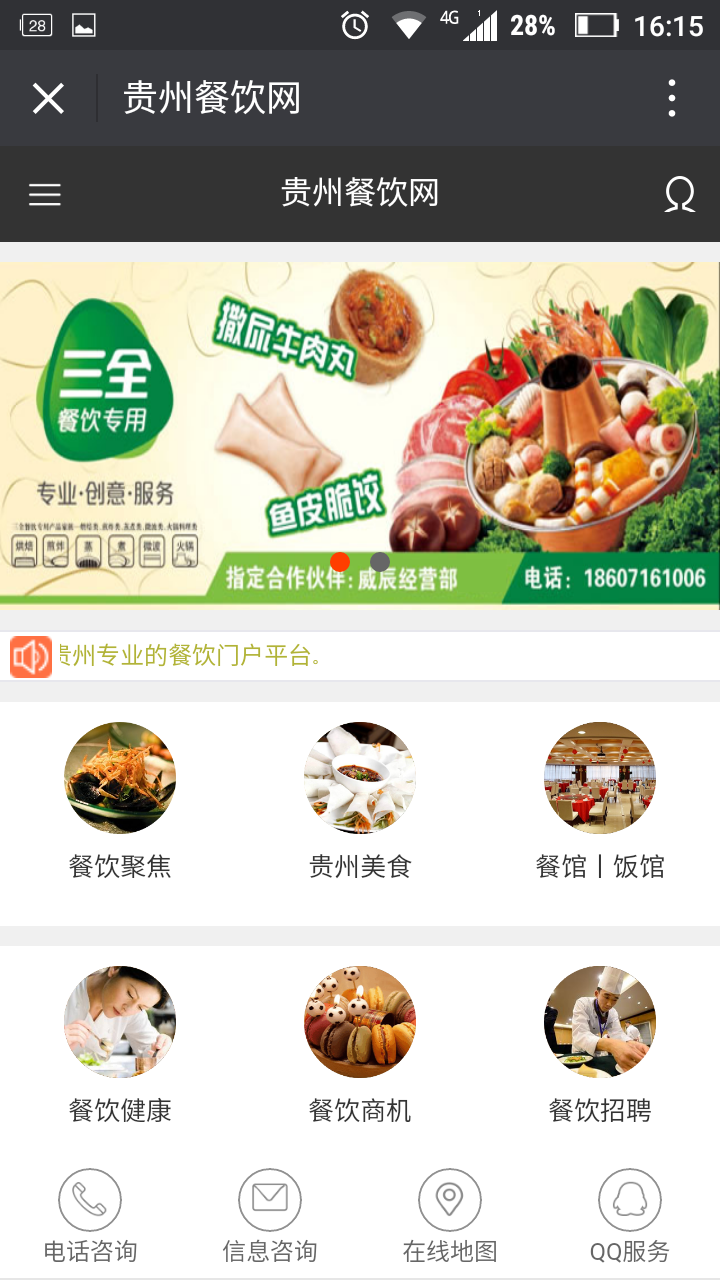Open 信息咨询 message consultation

(x=270, y=1217)
